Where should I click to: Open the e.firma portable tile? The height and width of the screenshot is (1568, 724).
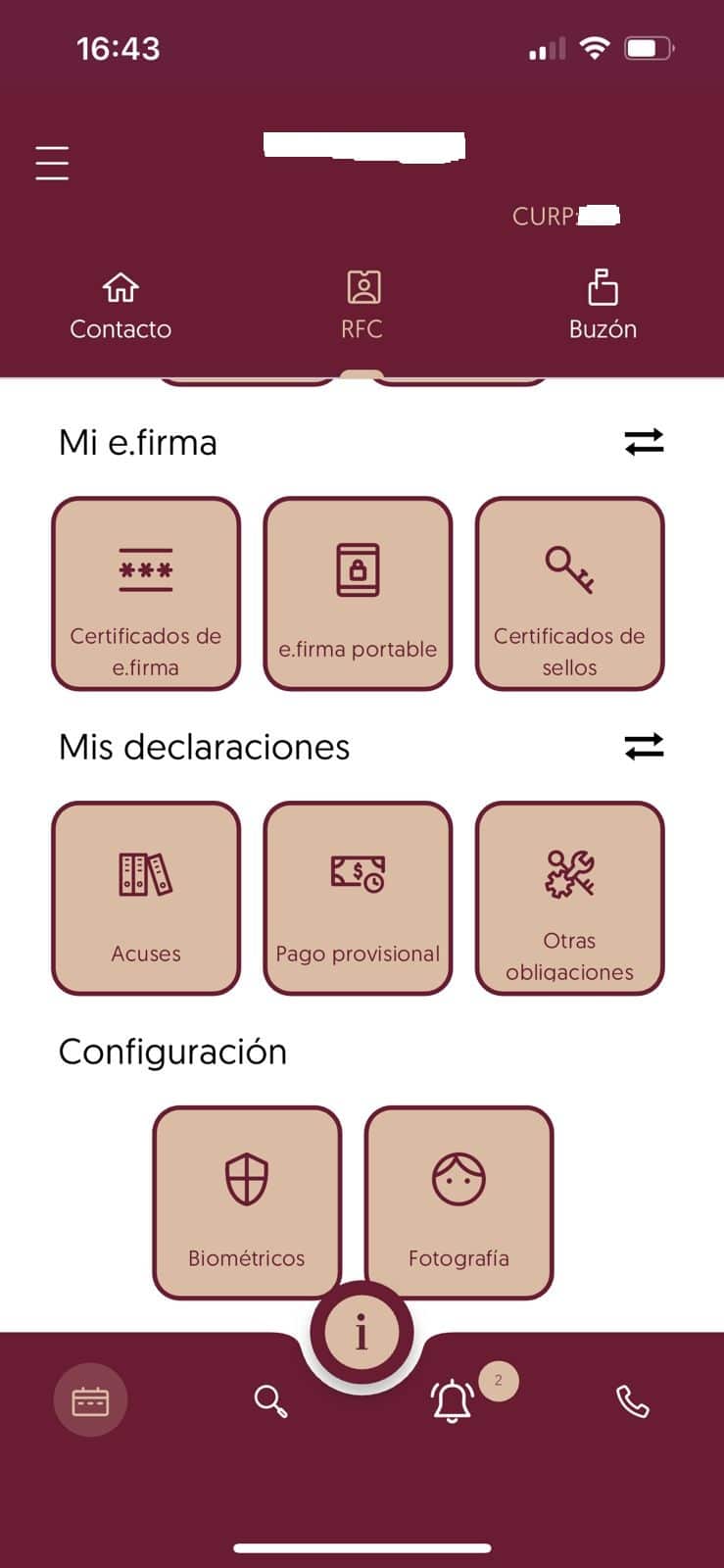[x=358, y=594]
